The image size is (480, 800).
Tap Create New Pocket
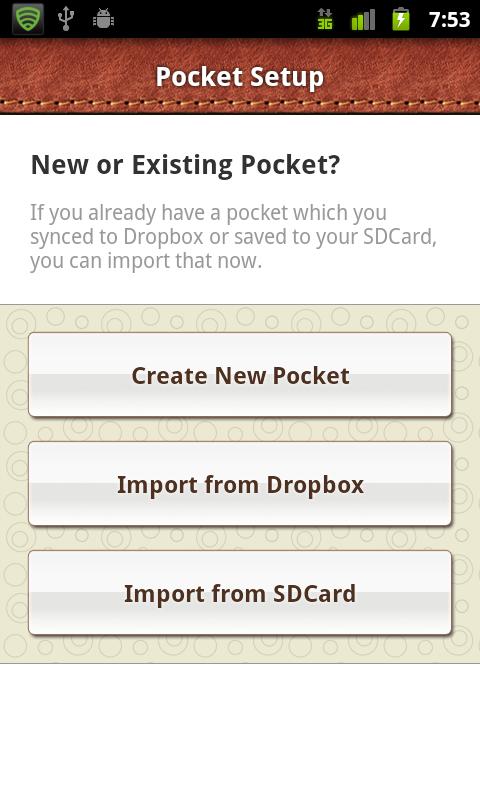[240, 375]
